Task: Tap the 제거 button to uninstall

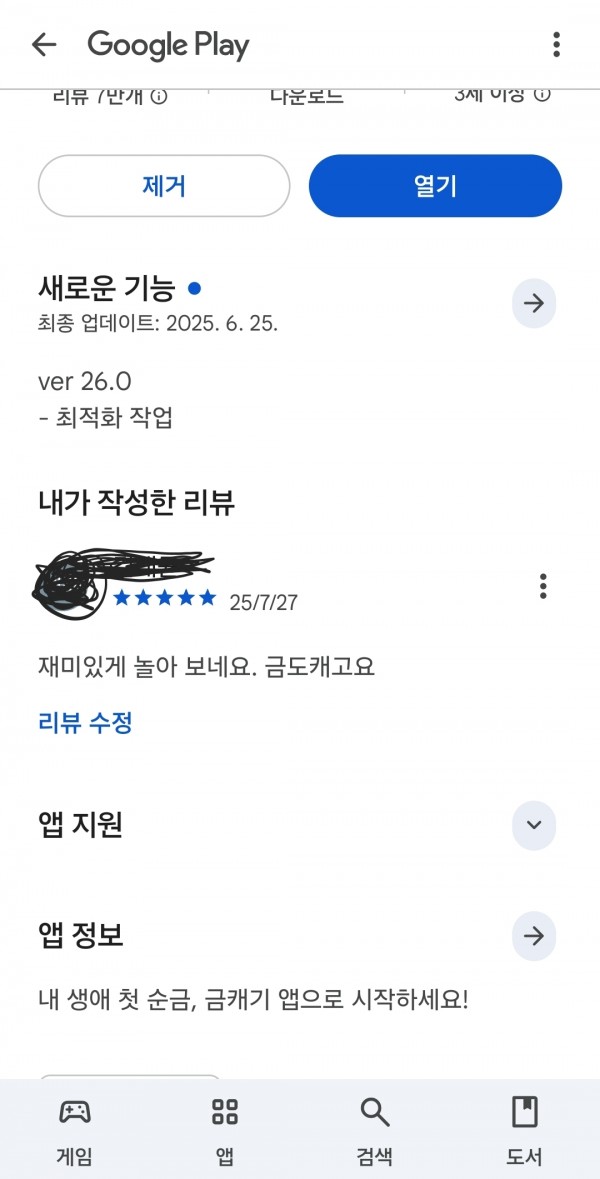Action: click(x=164, y=186)
